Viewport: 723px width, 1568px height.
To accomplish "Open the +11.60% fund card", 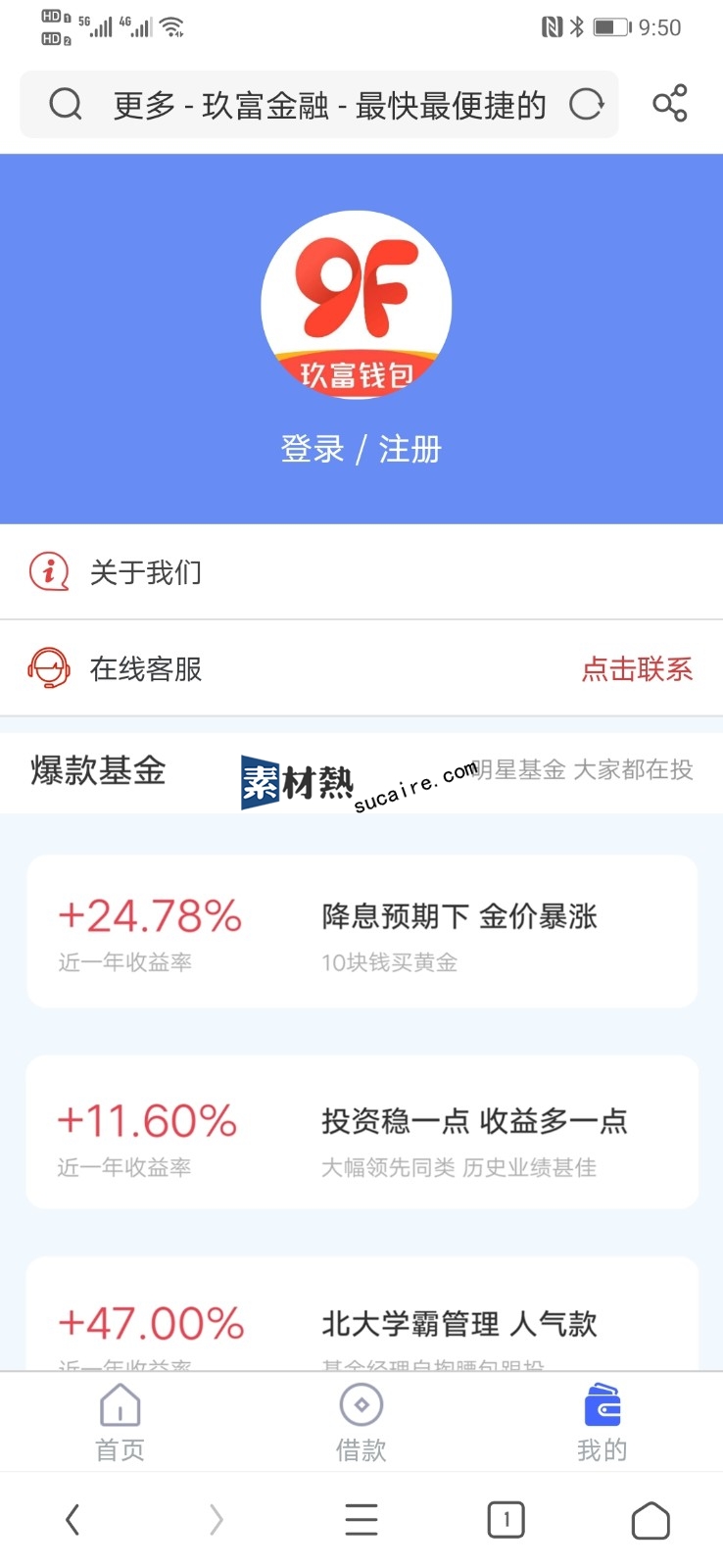I will [x=361, y=1133].
